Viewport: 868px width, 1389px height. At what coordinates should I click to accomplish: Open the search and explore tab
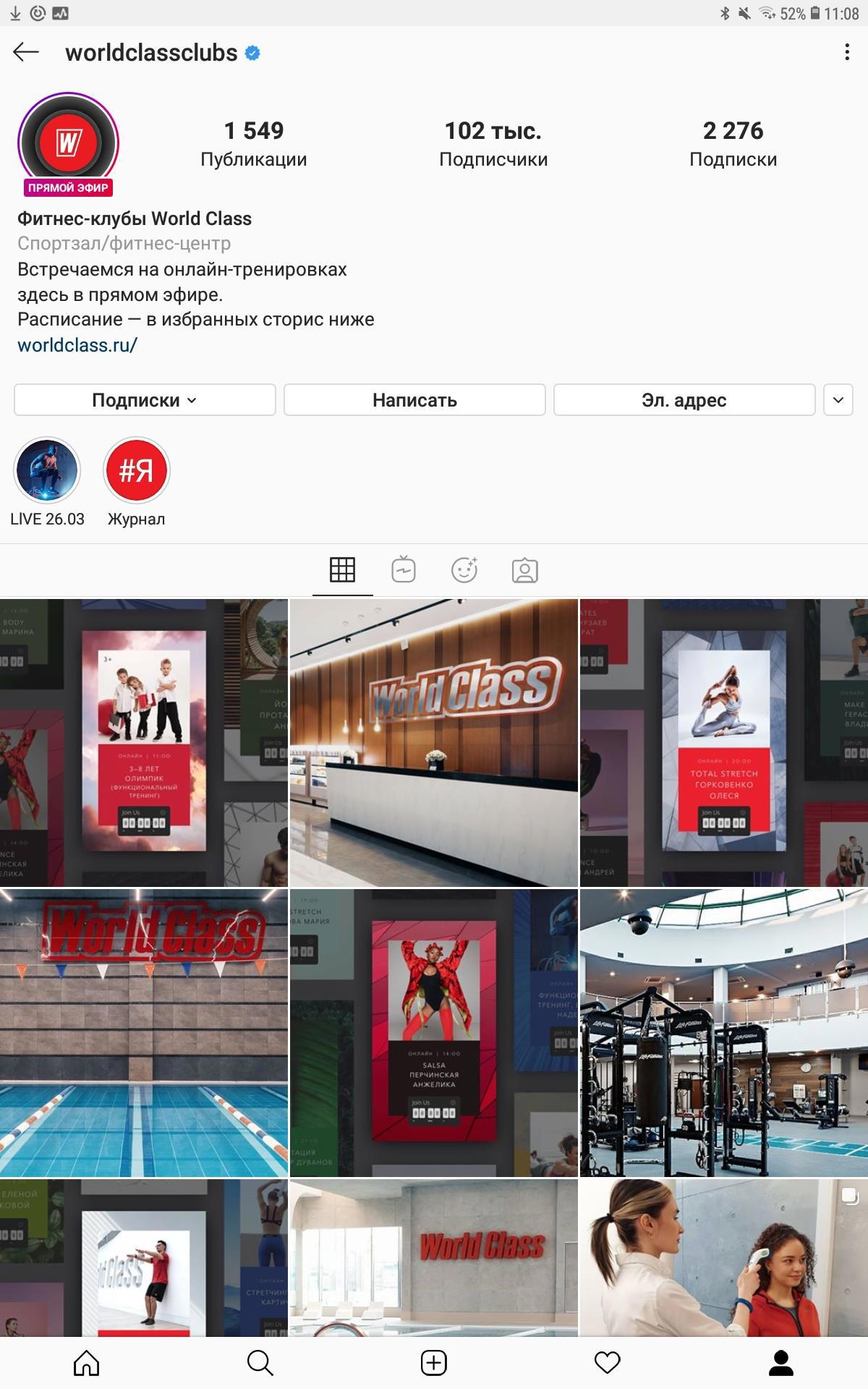click(260, 1363)
